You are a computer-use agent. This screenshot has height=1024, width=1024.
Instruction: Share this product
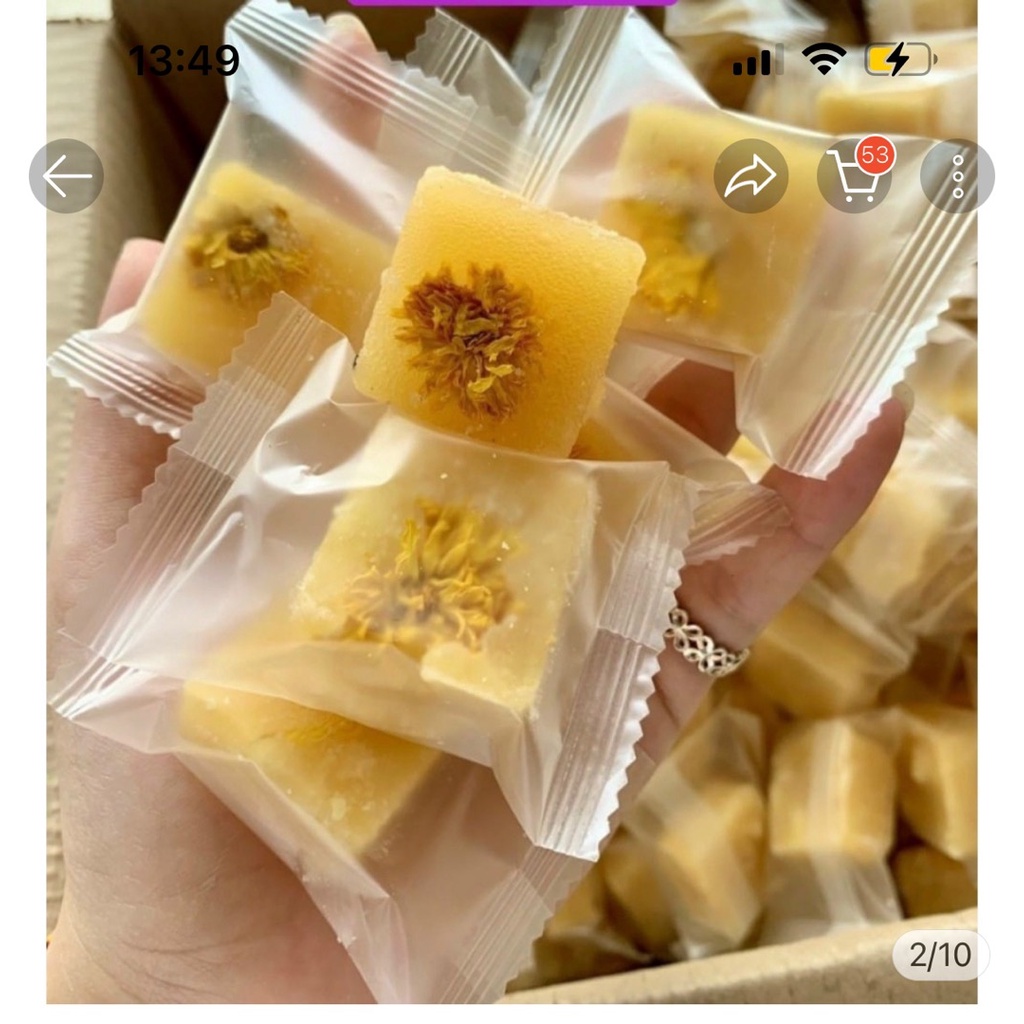point(750,176)
